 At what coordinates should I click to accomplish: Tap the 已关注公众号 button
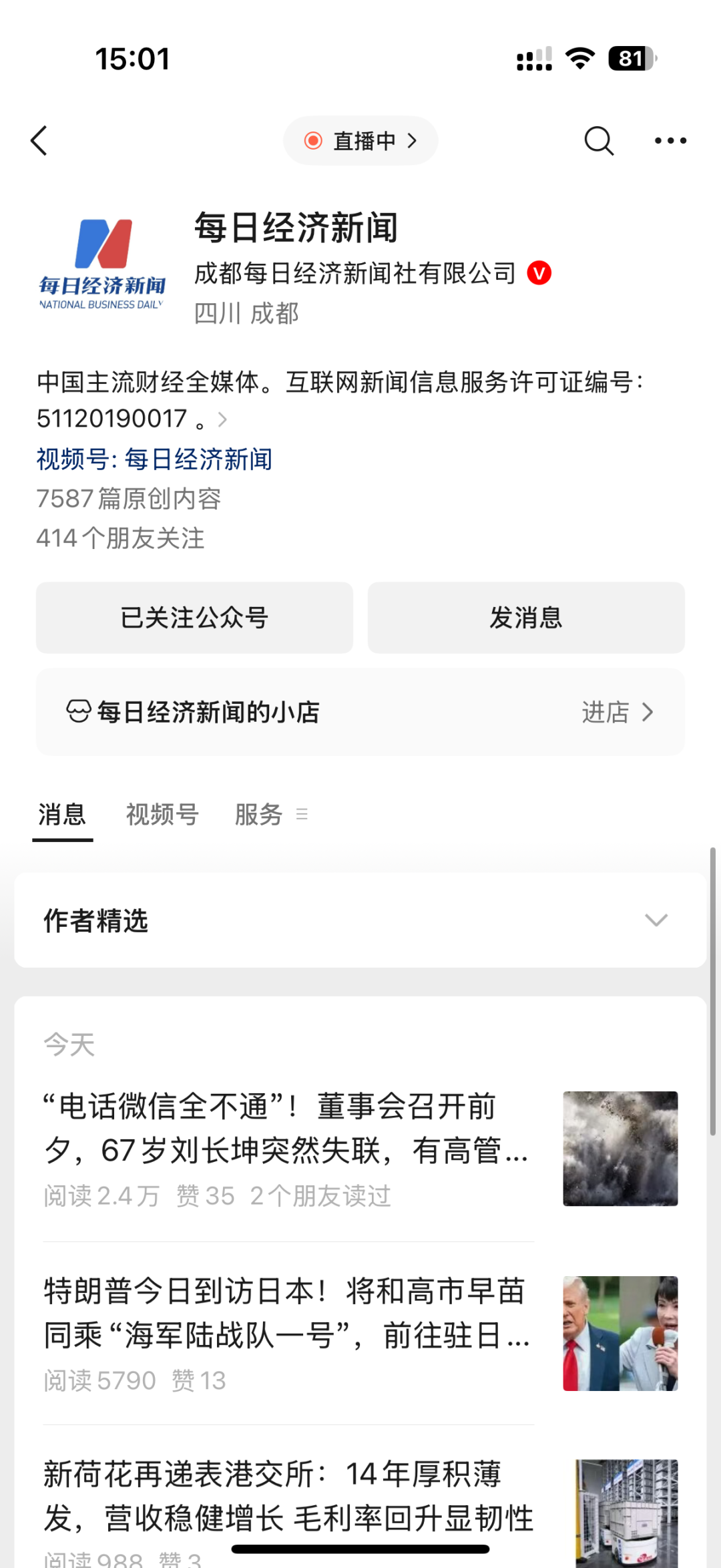[x=194, y=618]
